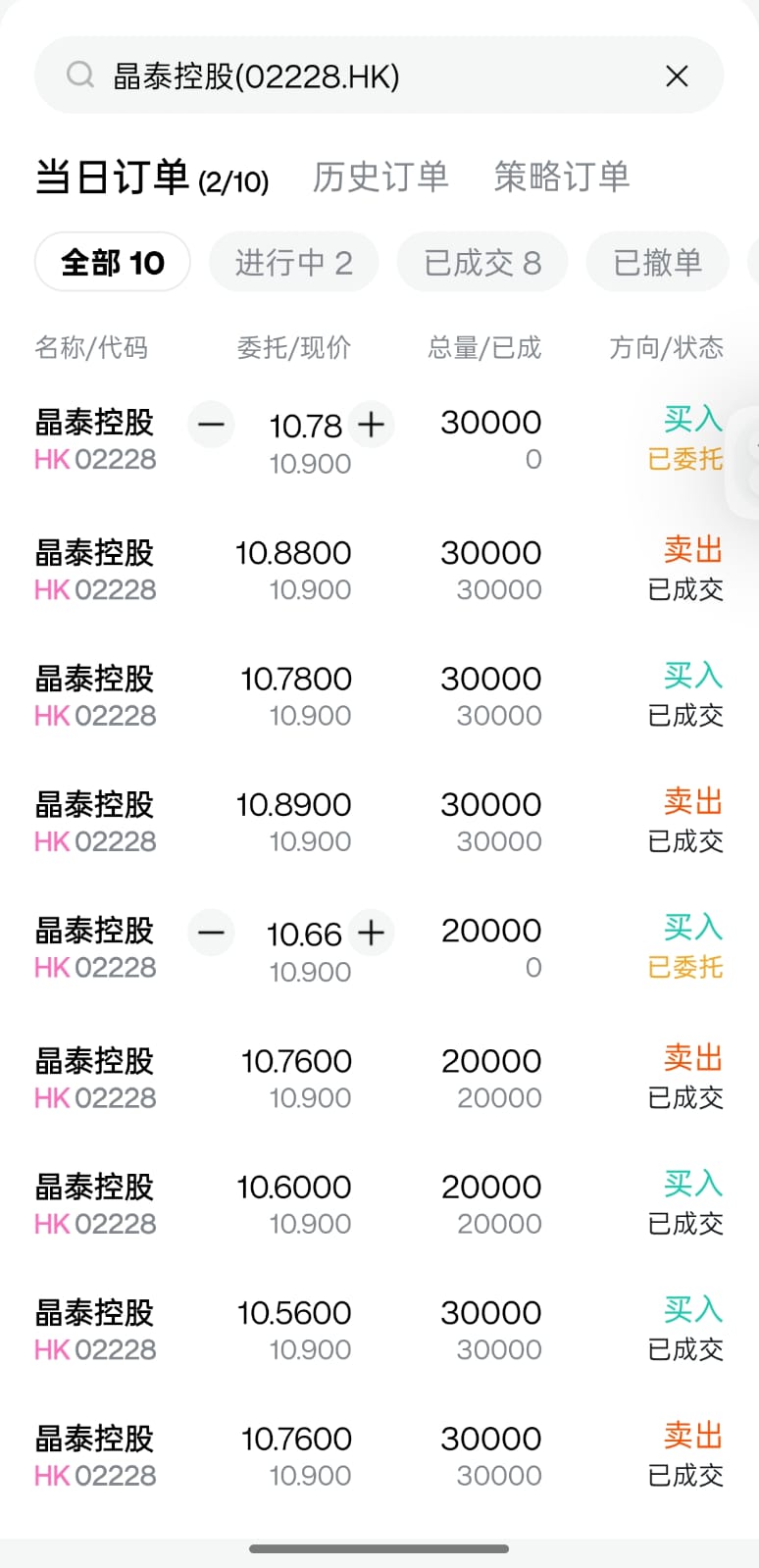Clear the search with the X icon

(x=677, y=76)
